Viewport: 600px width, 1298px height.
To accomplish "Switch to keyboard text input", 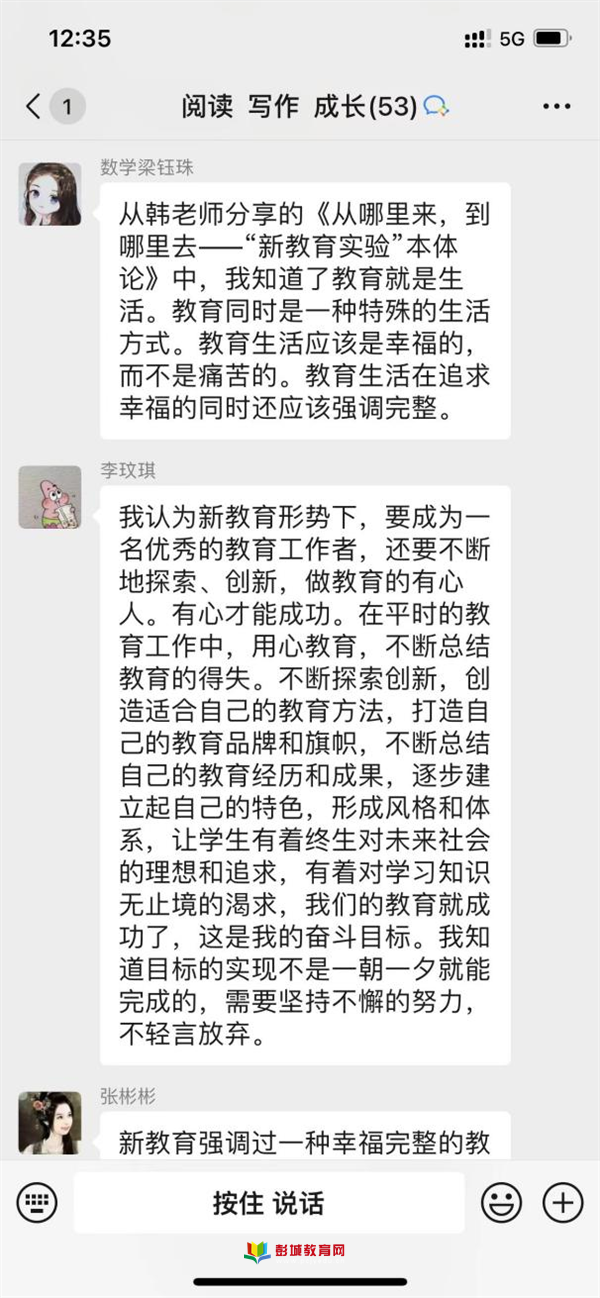I will pos(36,1202).
